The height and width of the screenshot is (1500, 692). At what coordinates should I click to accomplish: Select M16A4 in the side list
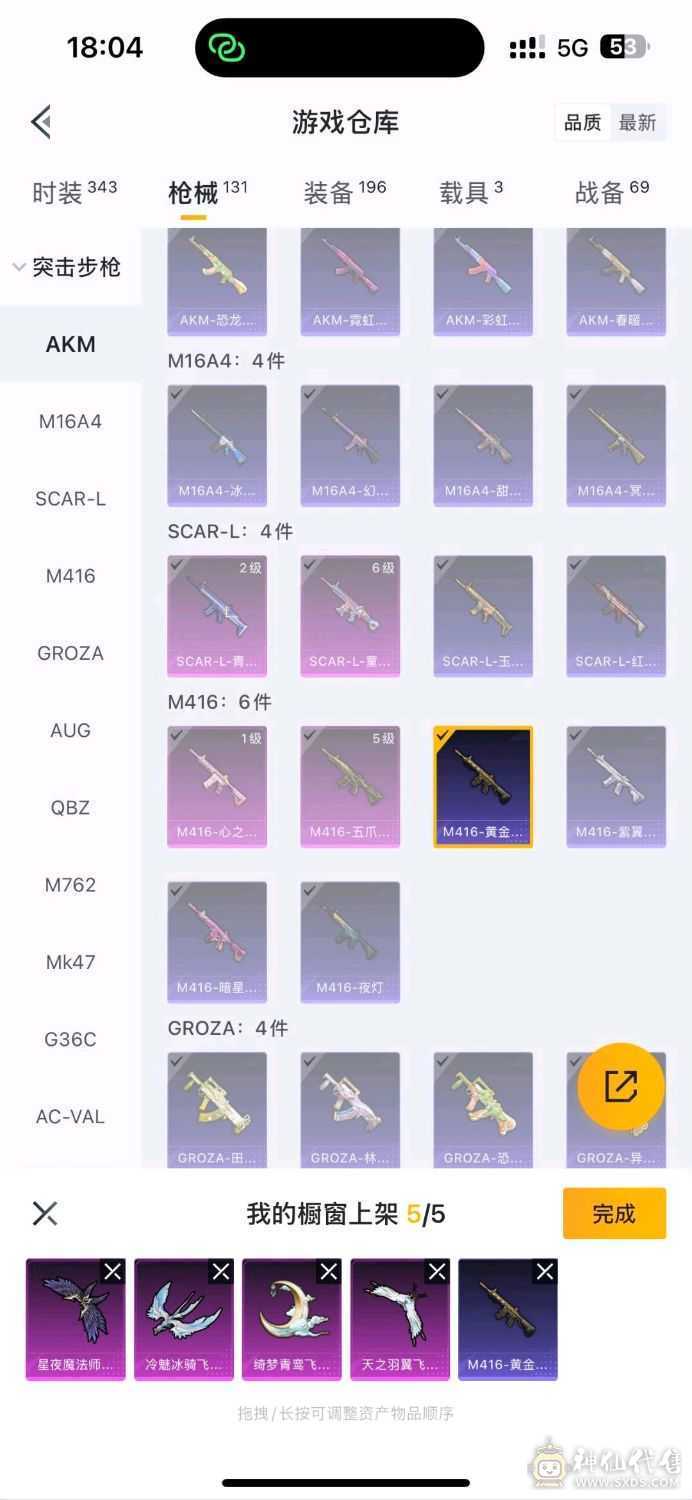(70, 421)
